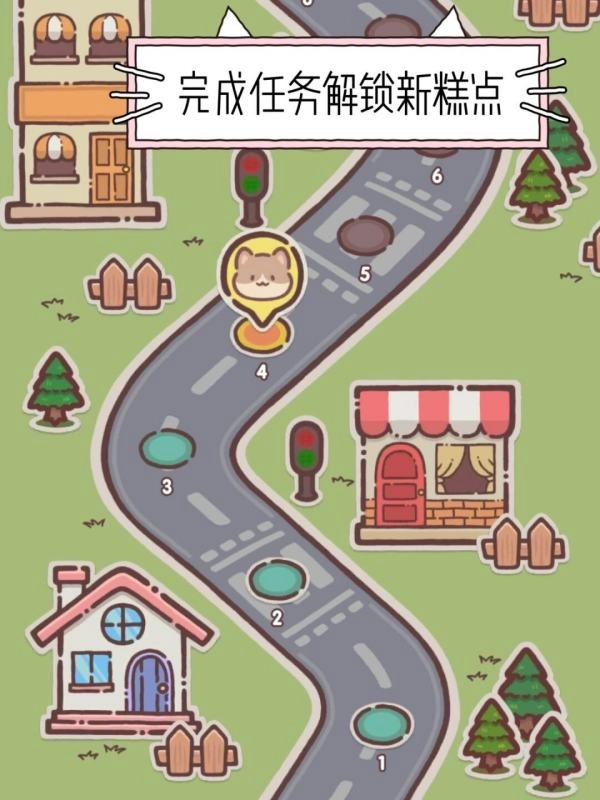Select locked level 5 node
The height and width of the screenshot is (800, 600).
pyautogui.click(x=364, y=235)
